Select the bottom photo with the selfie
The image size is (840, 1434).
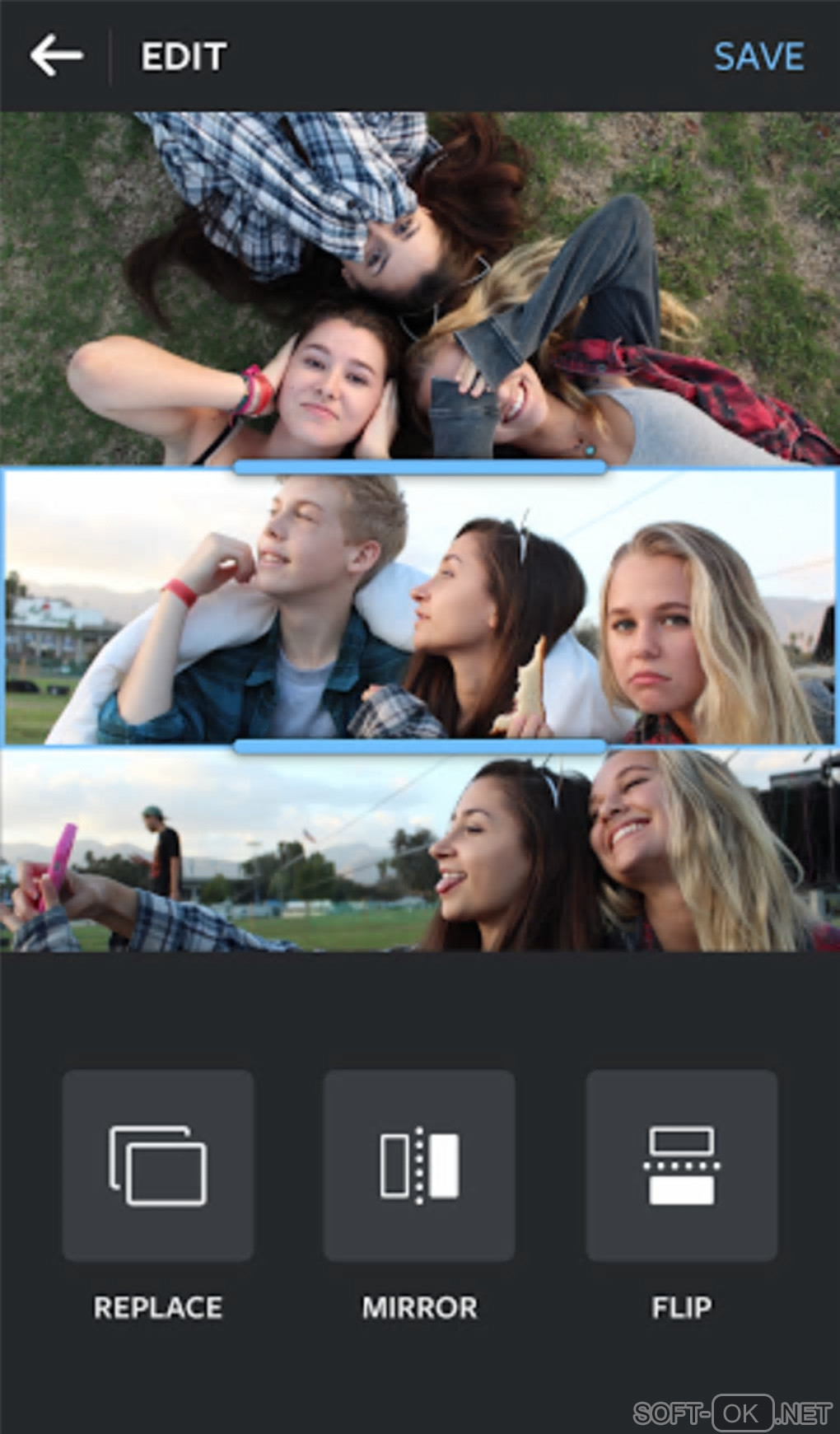[420, 852]
